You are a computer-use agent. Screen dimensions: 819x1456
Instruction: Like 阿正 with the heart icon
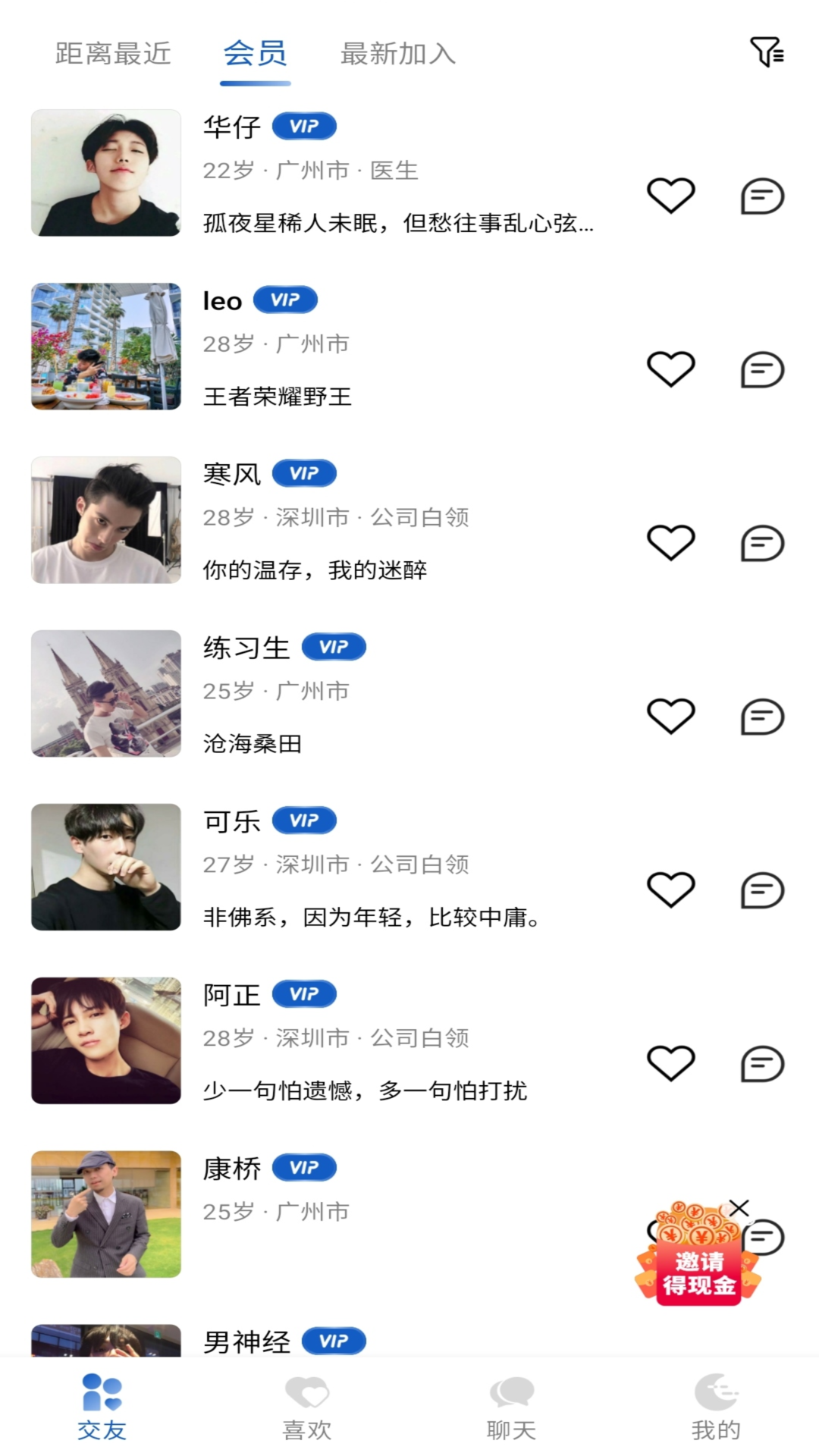click(x=670, y=1063)
